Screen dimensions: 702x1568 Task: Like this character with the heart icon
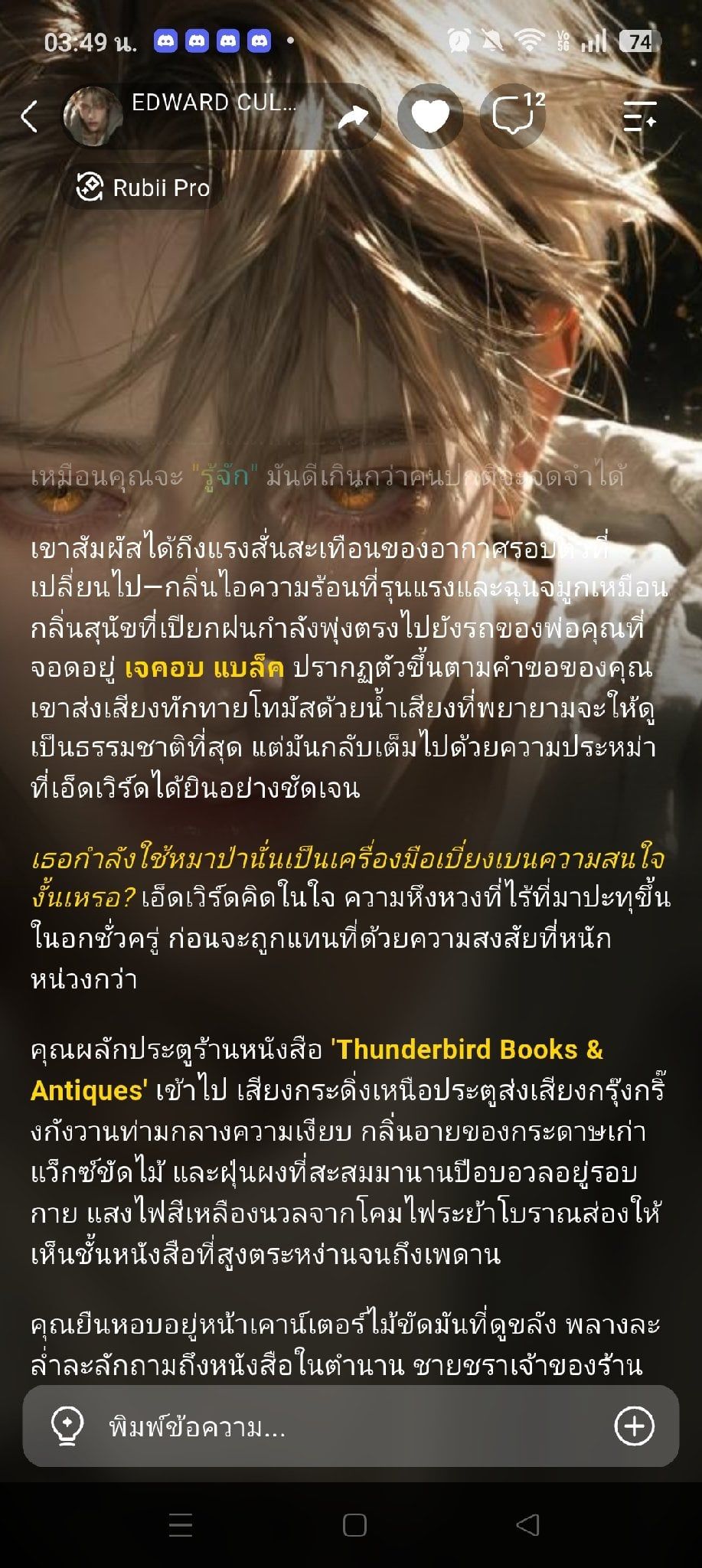(430, 116)
